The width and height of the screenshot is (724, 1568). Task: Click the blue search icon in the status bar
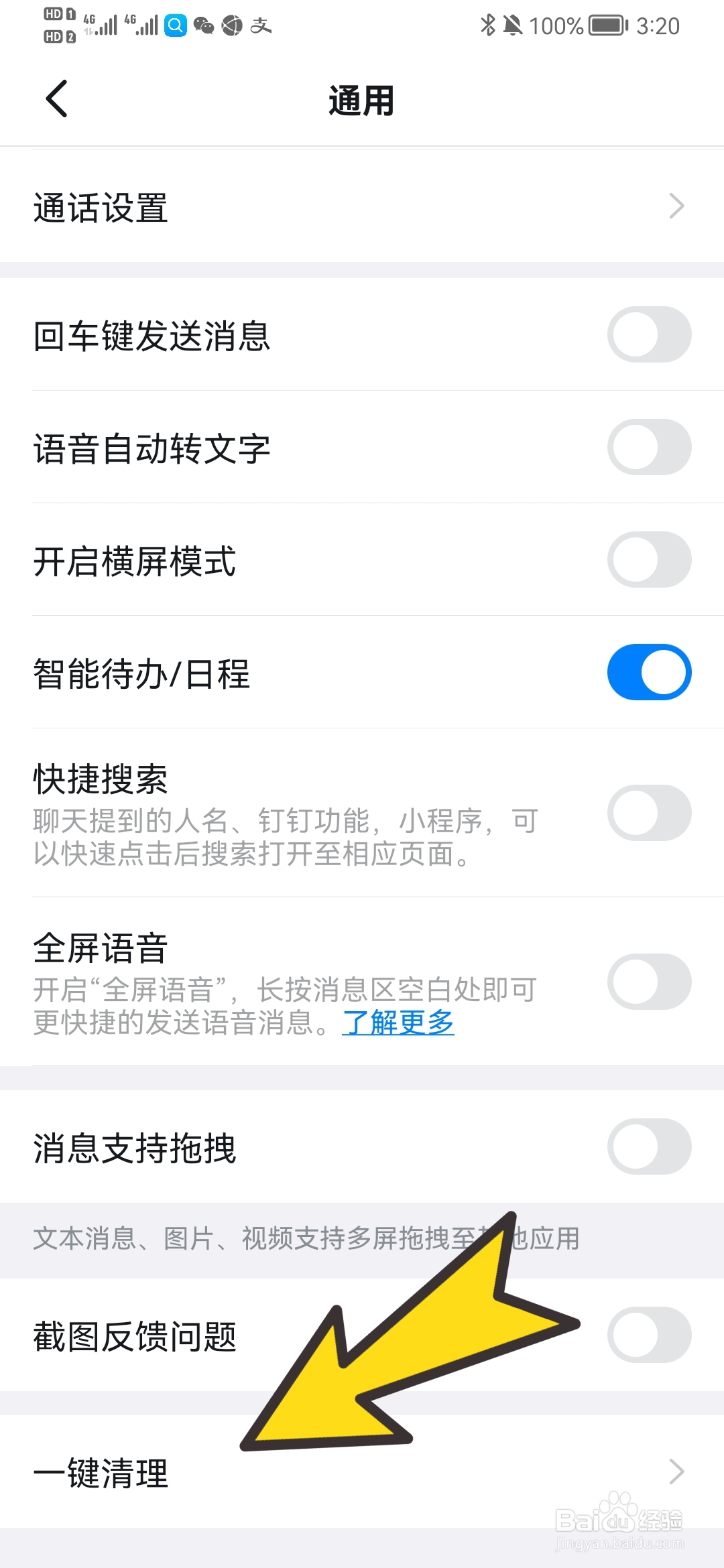(x=175, y=25)
